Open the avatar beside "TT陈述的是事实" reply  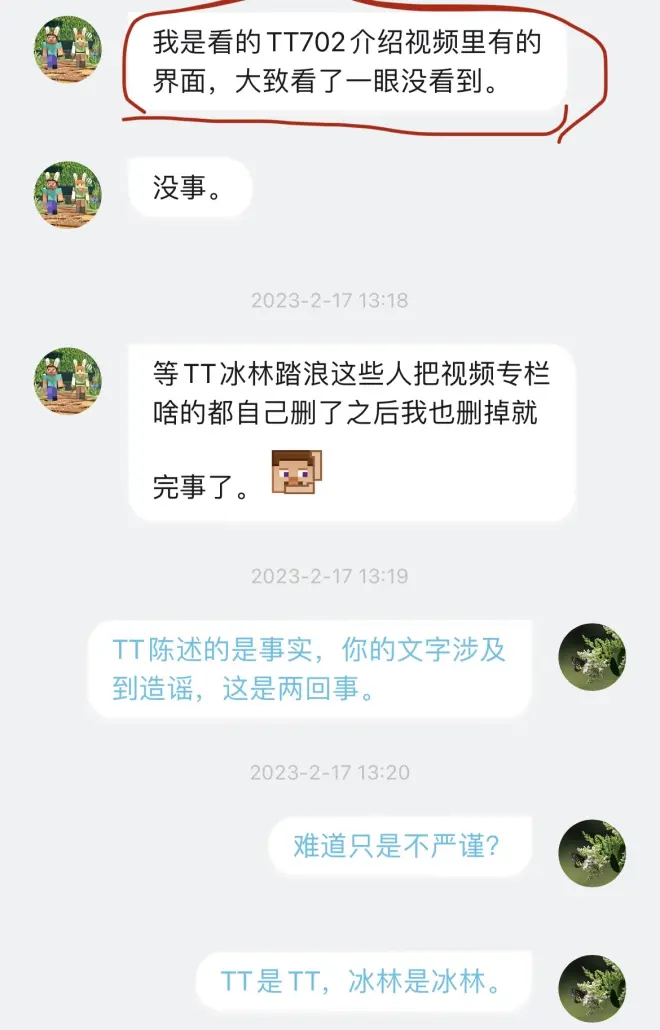(x=592, y=658)
